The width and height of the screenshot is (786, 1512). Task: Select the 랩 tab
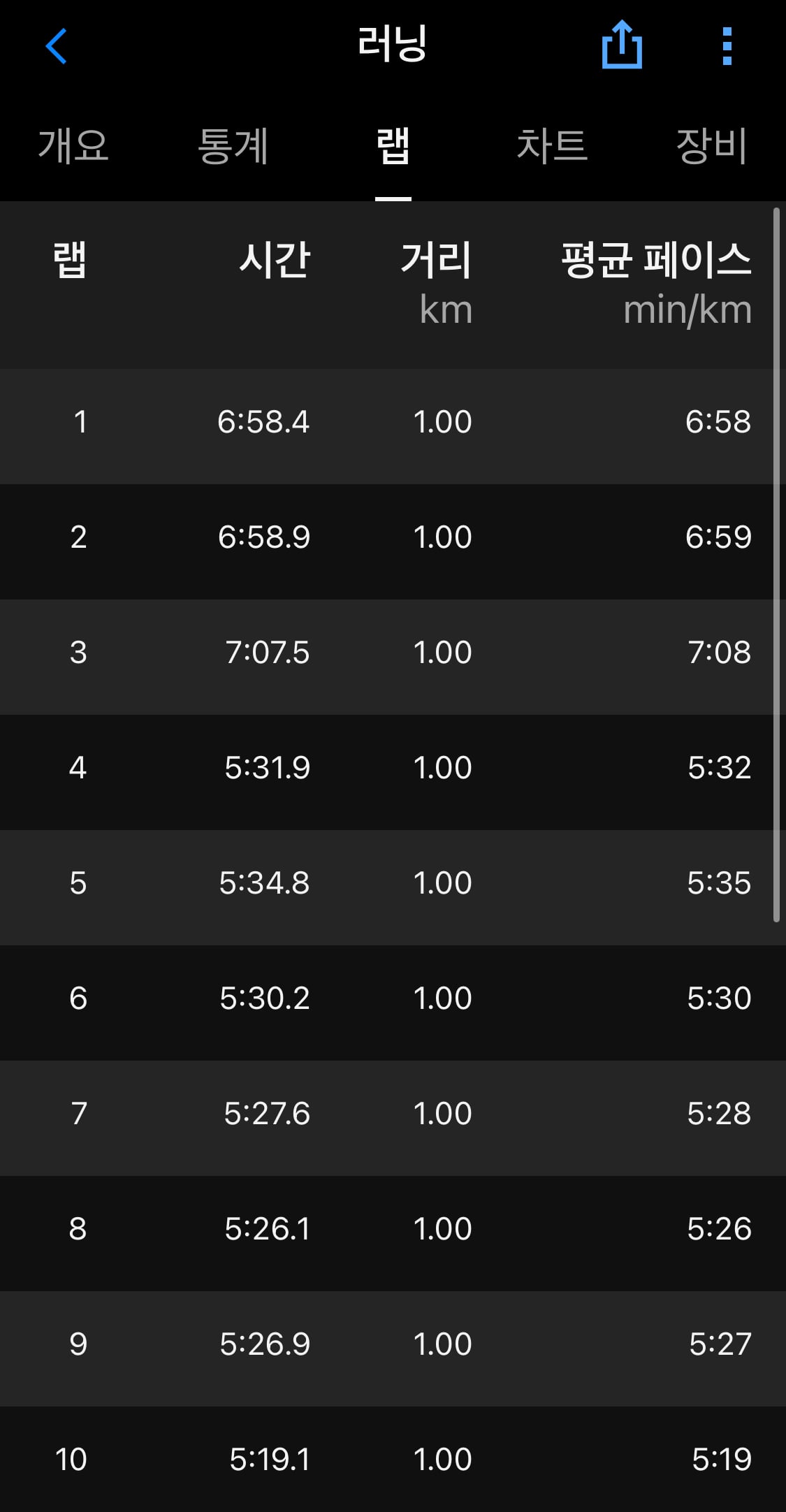coord(393,146)
